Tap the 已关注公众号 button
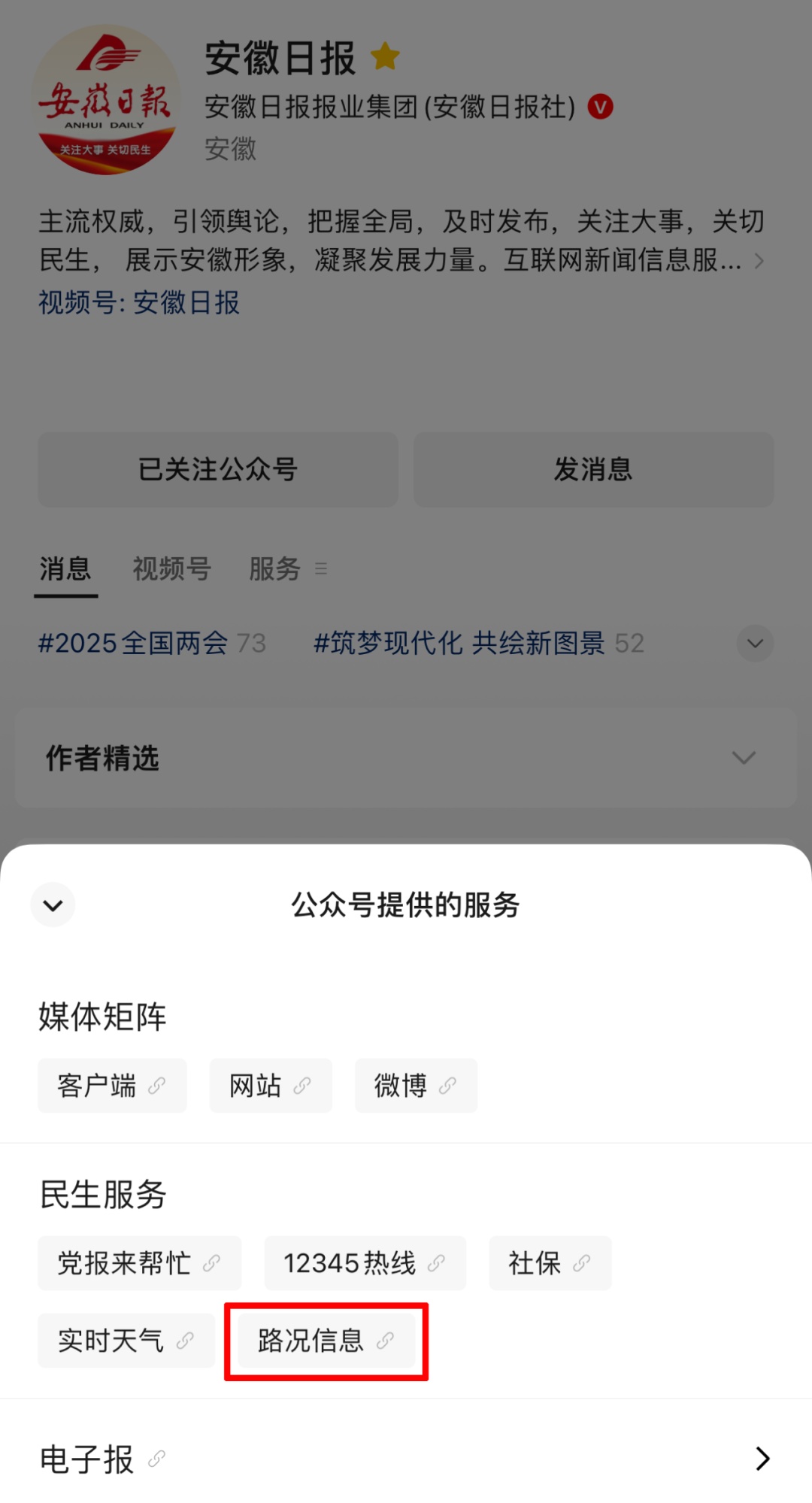The height and width of the screenshot is (1503, 812). (217, 469)
